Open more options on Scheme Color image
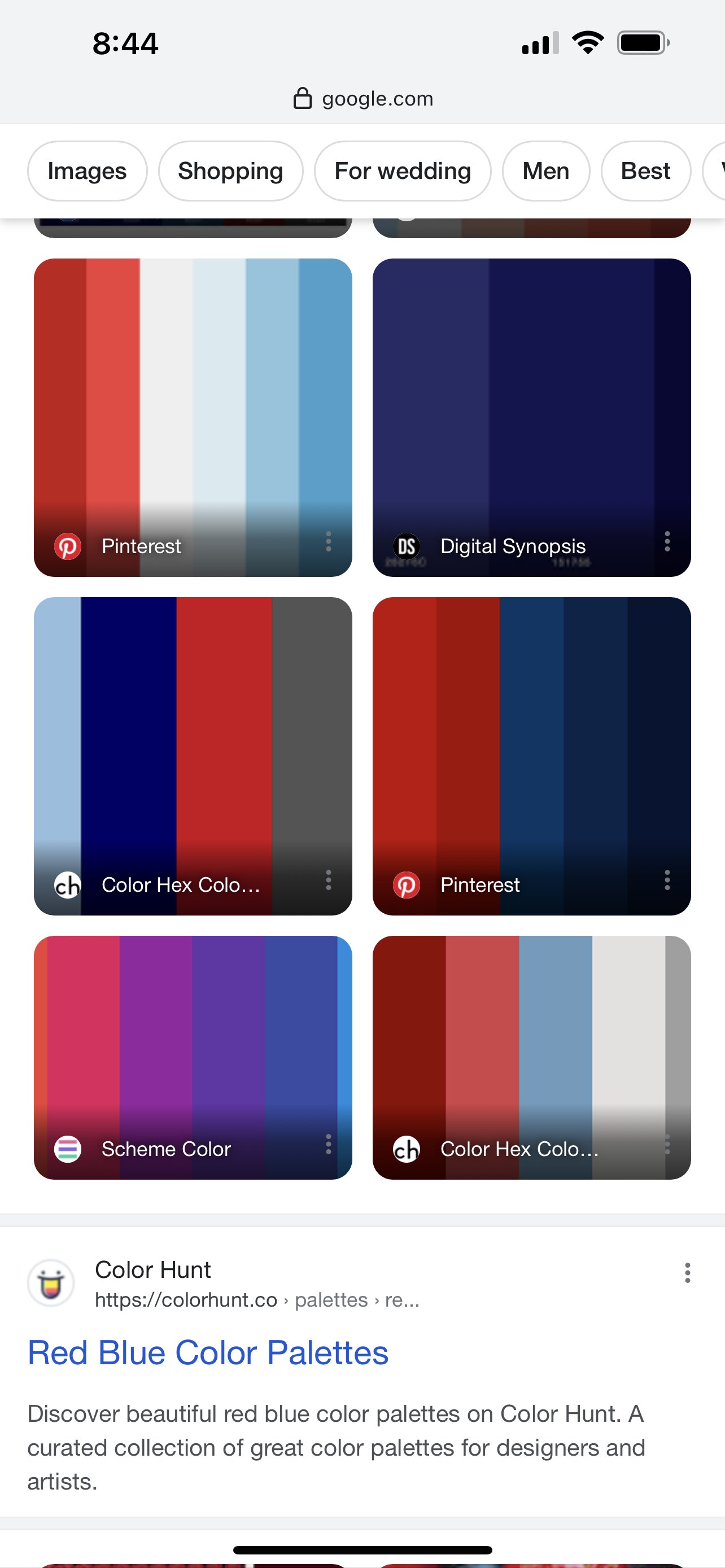 coord(328,1144)
